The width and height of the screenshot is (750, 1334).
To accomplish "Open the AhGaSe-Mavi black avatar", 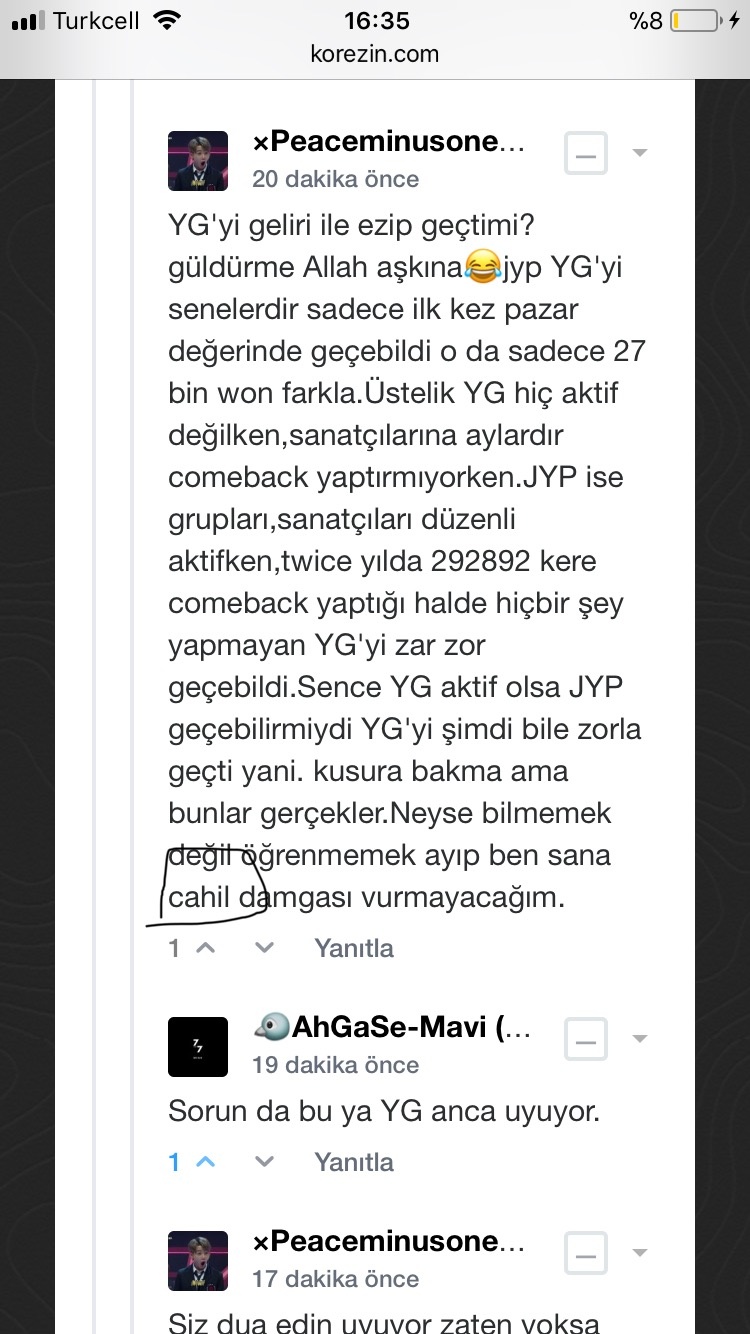I will (x=198, y=1046).
